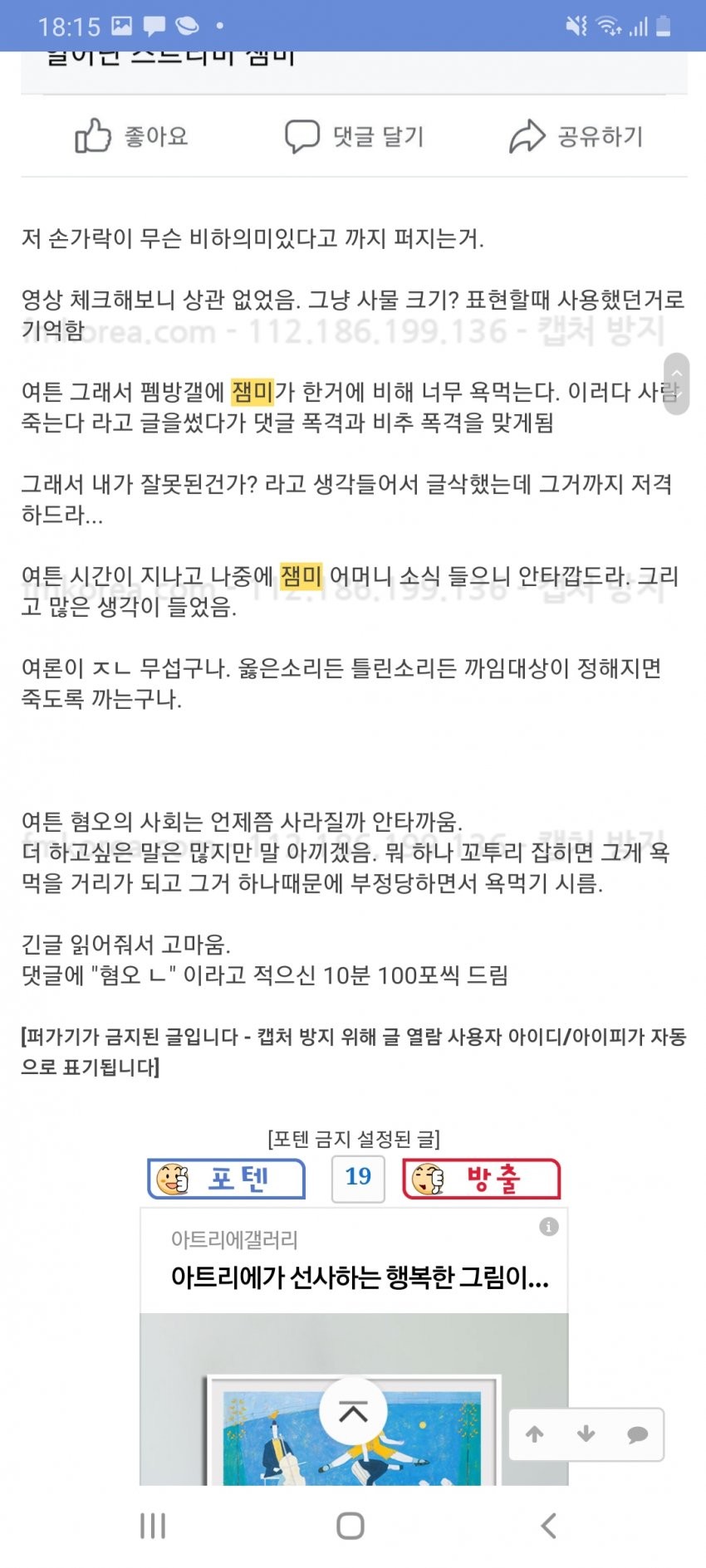Upvote the post with 포텐 button

(226, 1179)
